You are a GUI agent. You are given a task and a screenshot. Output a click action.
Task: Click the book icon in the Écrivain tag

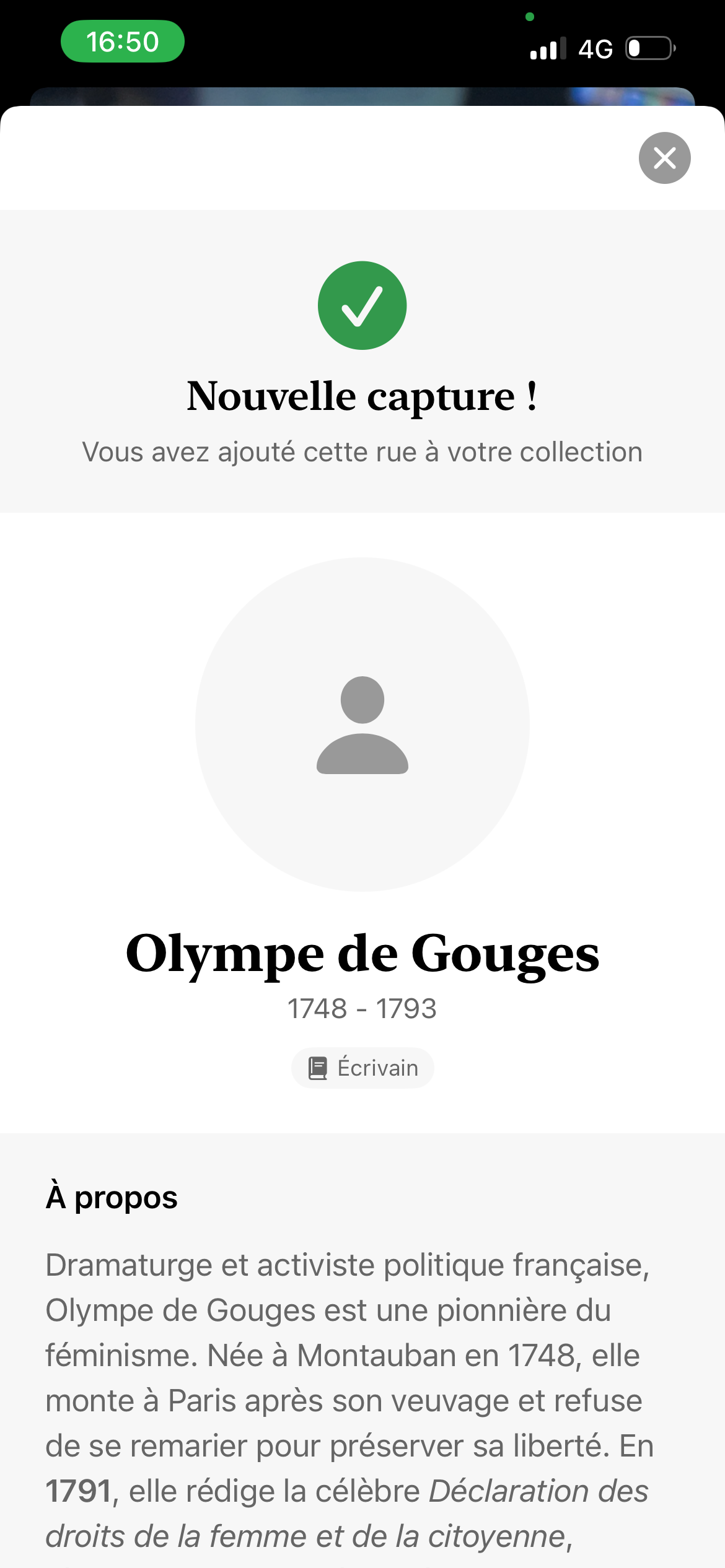click(x=317, y=1067)
